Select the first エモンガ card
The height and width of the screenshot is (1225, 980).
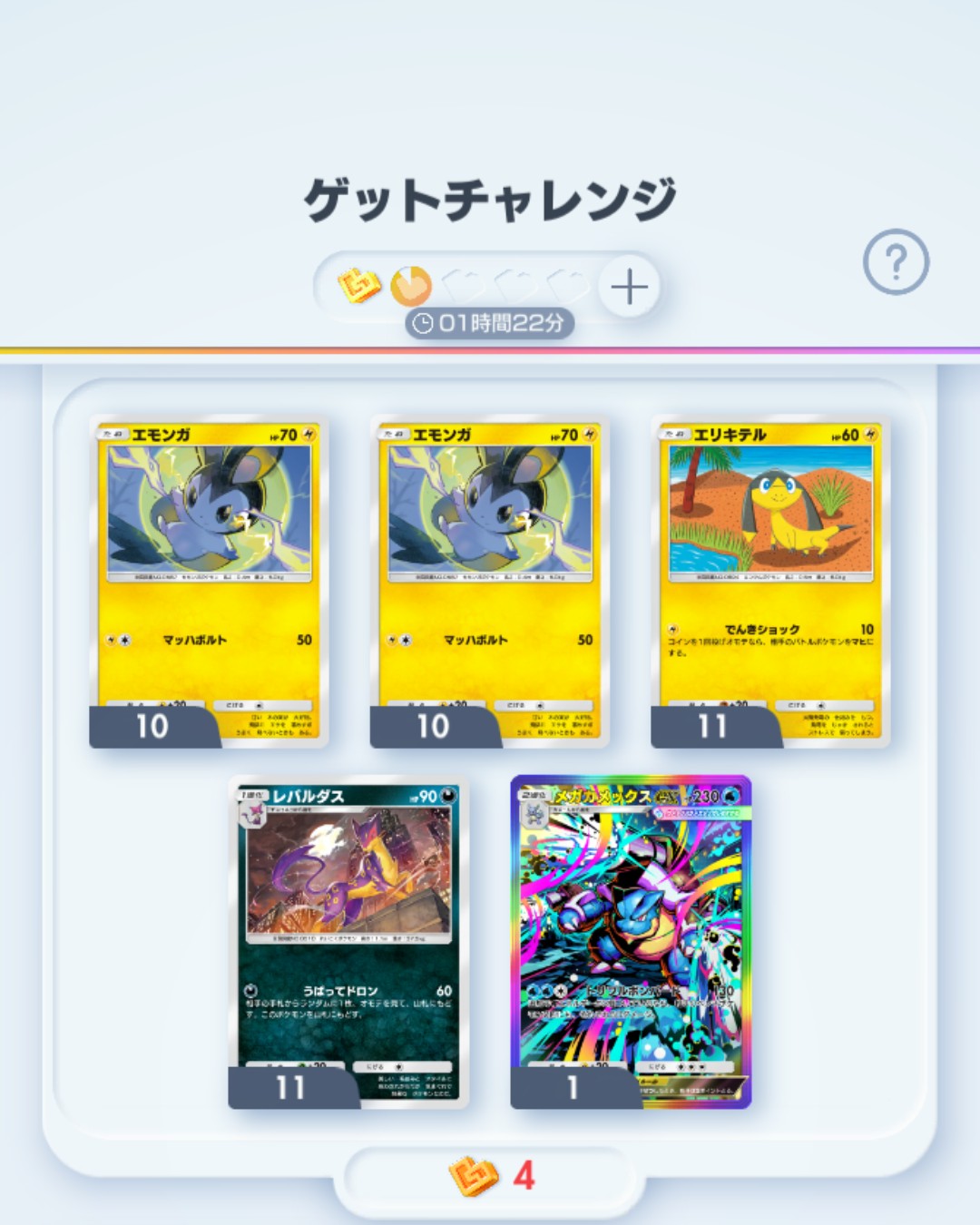210,581
